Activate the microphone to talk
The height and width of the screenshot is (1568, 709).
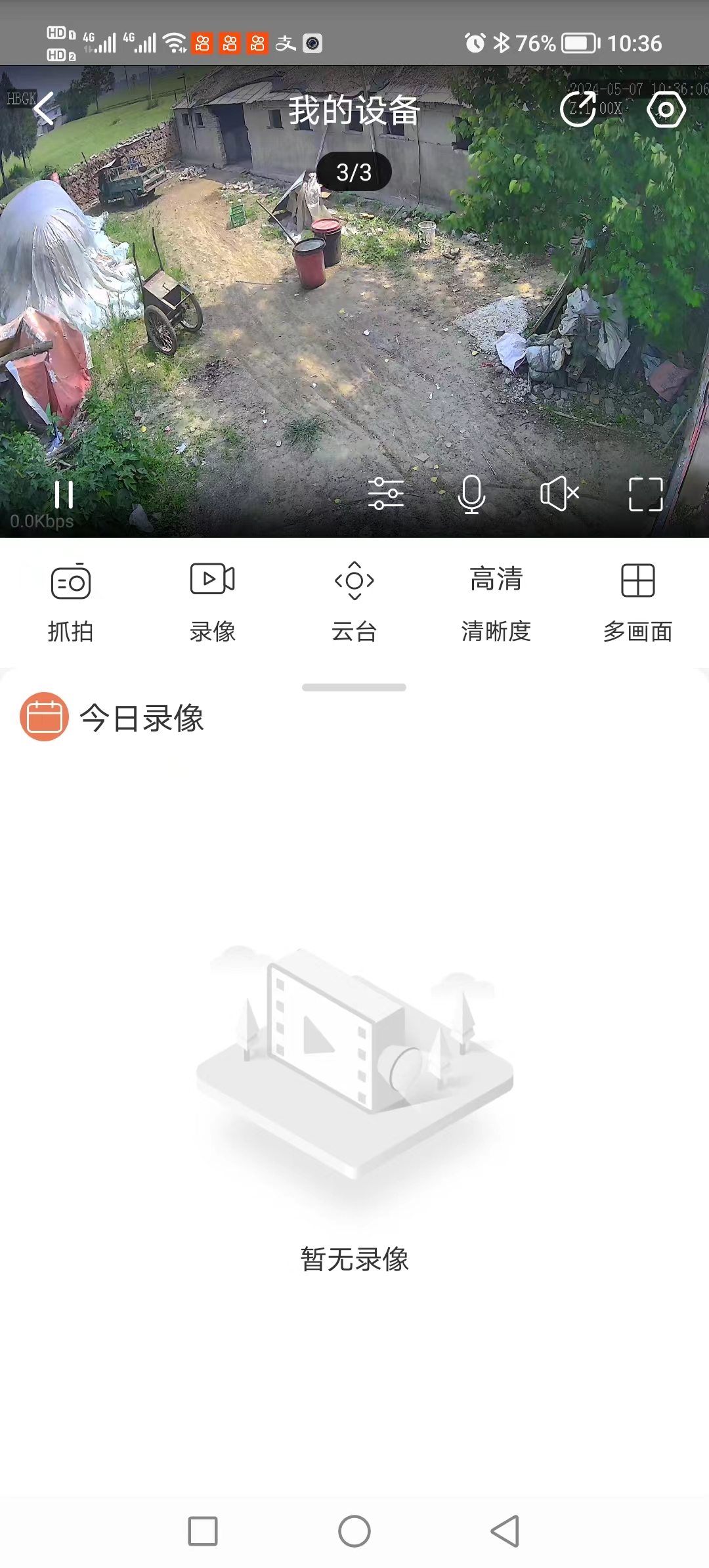[471, 494]
